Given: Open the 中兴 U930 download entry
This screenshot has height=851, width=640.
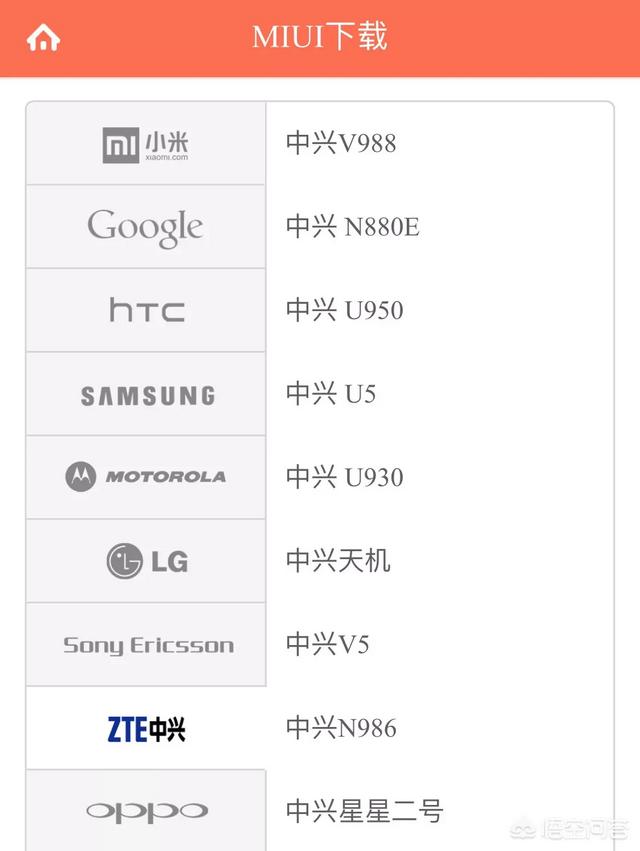Looking at the screenshot, I should [345, 477].
